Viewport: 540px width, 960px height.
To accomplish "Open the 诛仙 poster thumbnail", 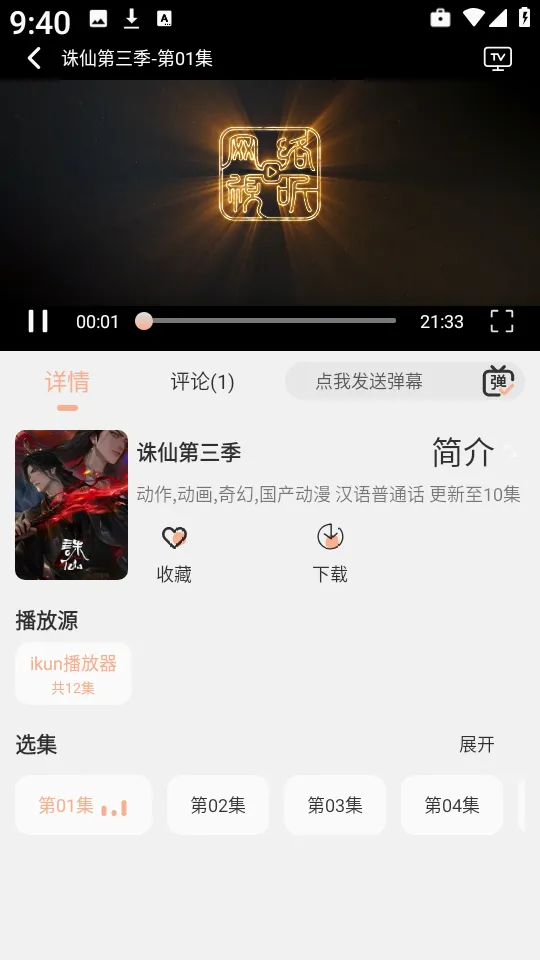I will pos(72,504).
